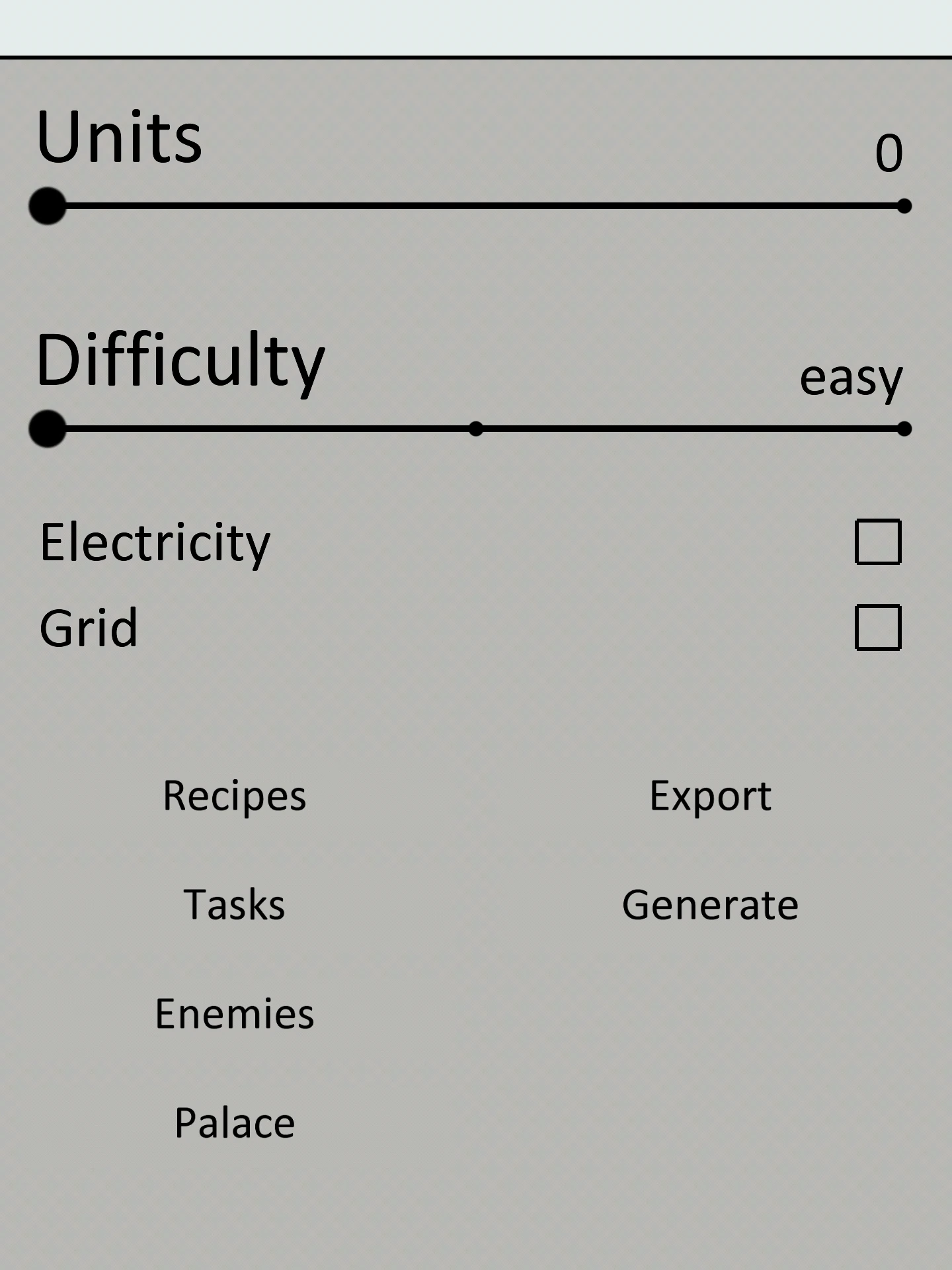Viewport: 952px width, 1270px height.
Task: Set Difficulty slider to the middle stop
Action: point(475,429)
